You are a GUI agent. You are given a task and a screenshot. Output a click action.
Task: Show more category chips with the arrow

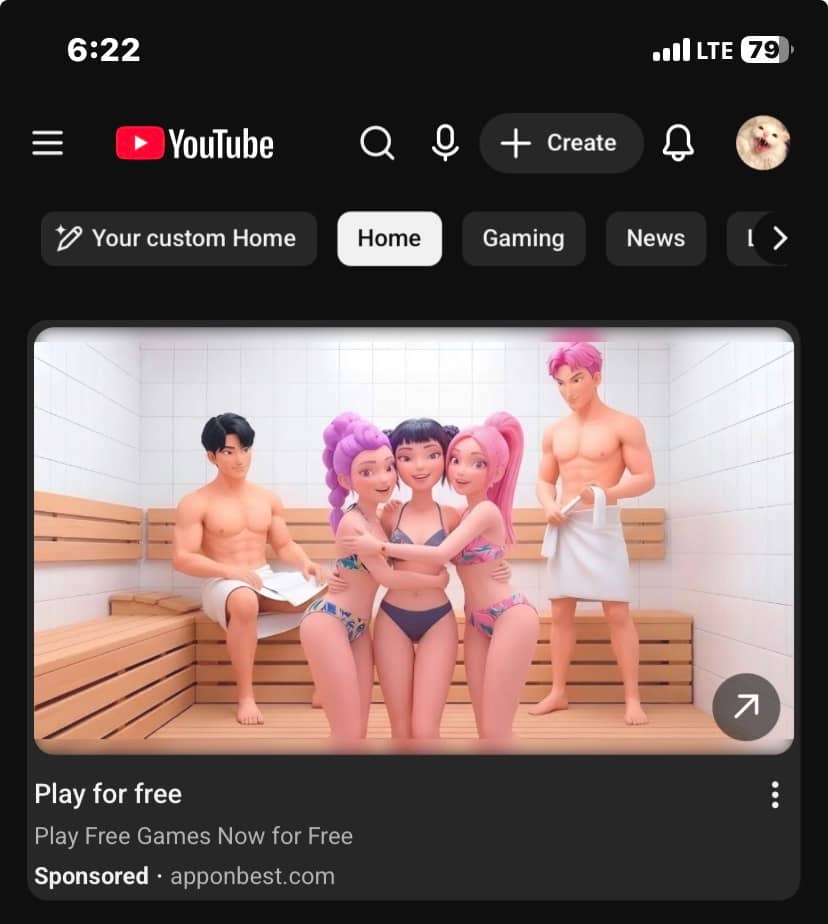click(x=779, y=239)
